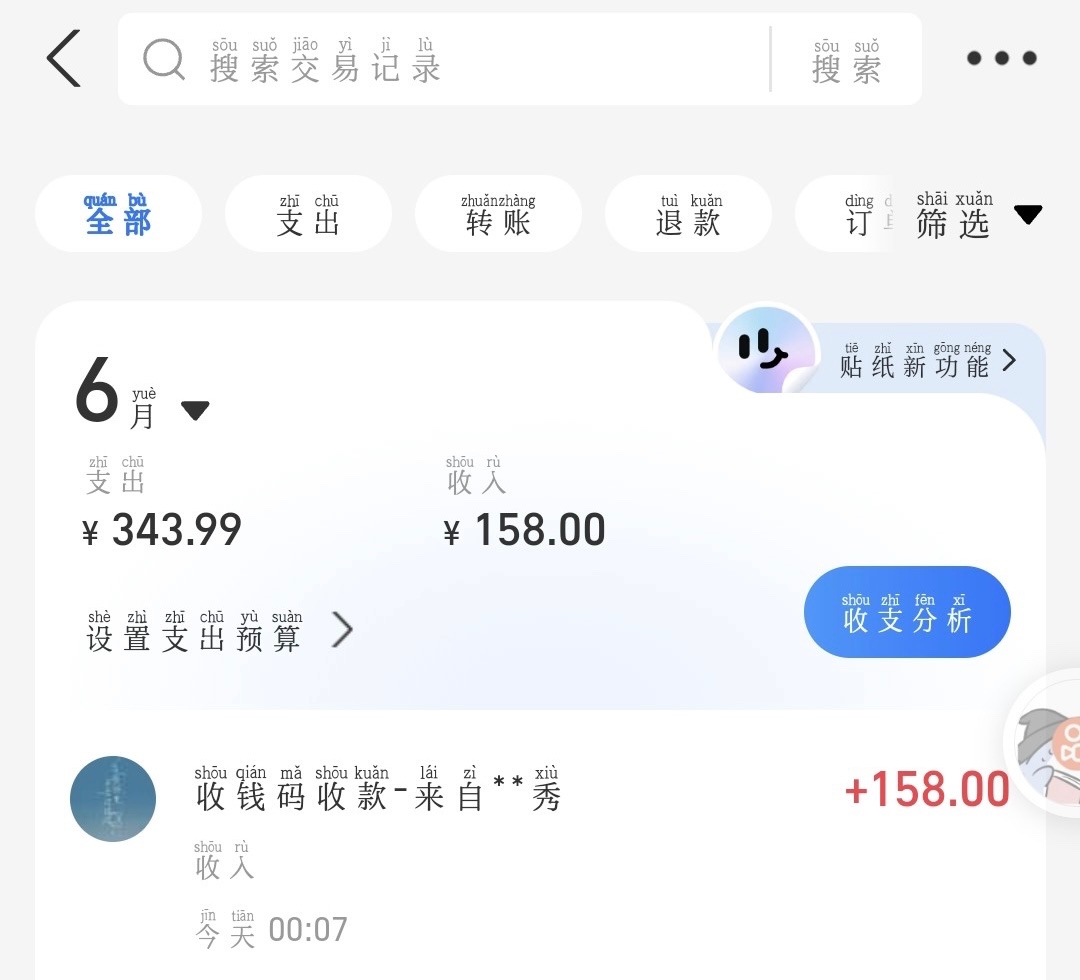Select the 全部 filter chip
Viewport: 1080px width, 980px height.
(x=118, y=214)
